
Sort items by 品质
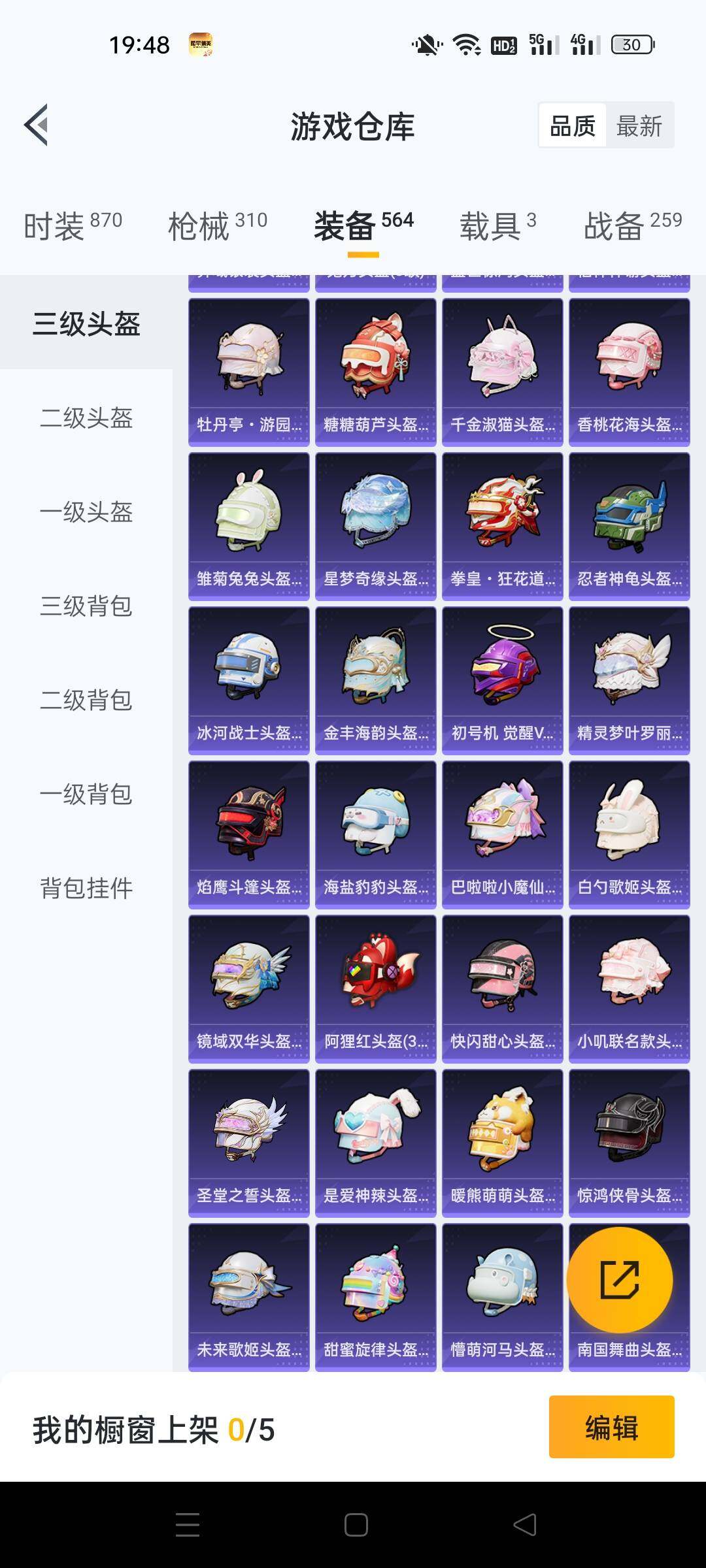click(573, 125)
